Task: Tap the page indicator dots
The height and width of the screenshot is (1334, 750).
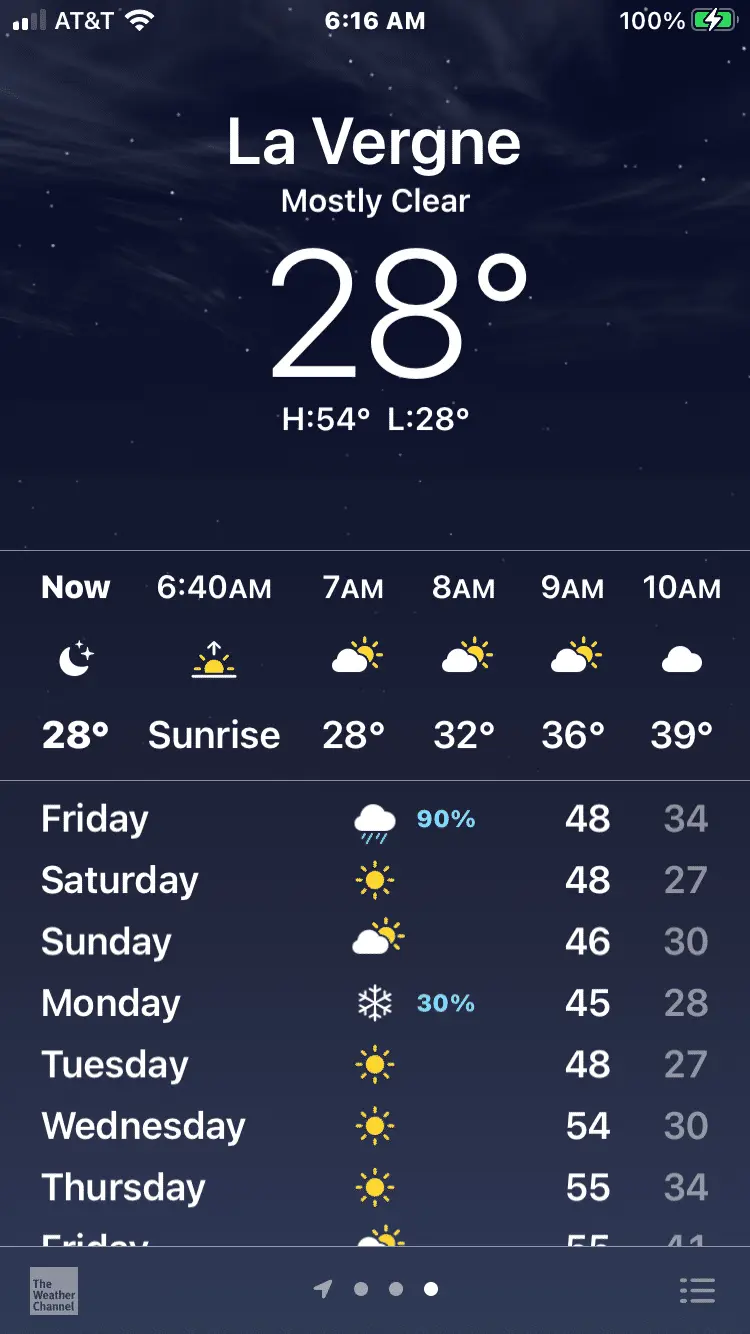Action: click(377, 1290)
